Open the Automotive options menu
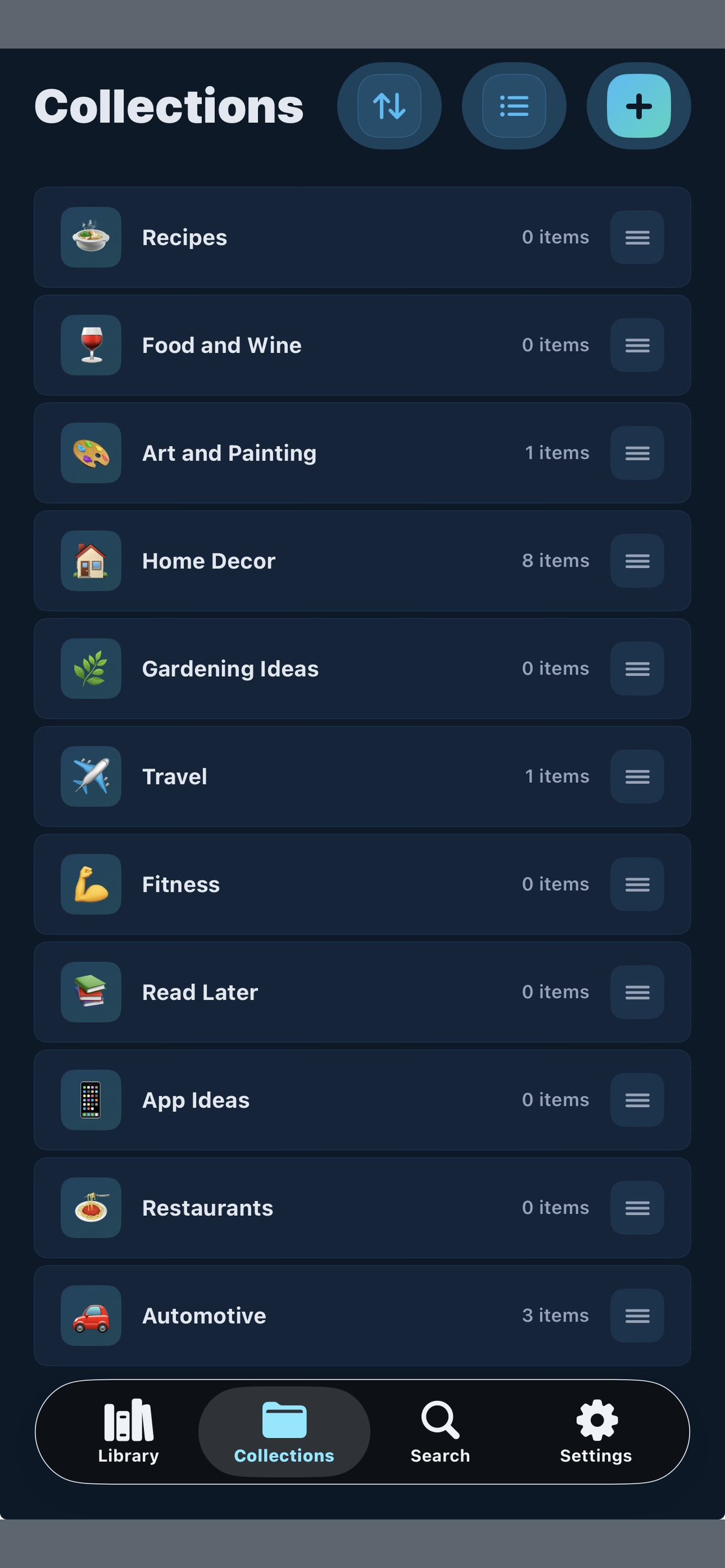The width and height of the screenshot is (725, 1568). pyautogui.click(x=637, y=1315)
